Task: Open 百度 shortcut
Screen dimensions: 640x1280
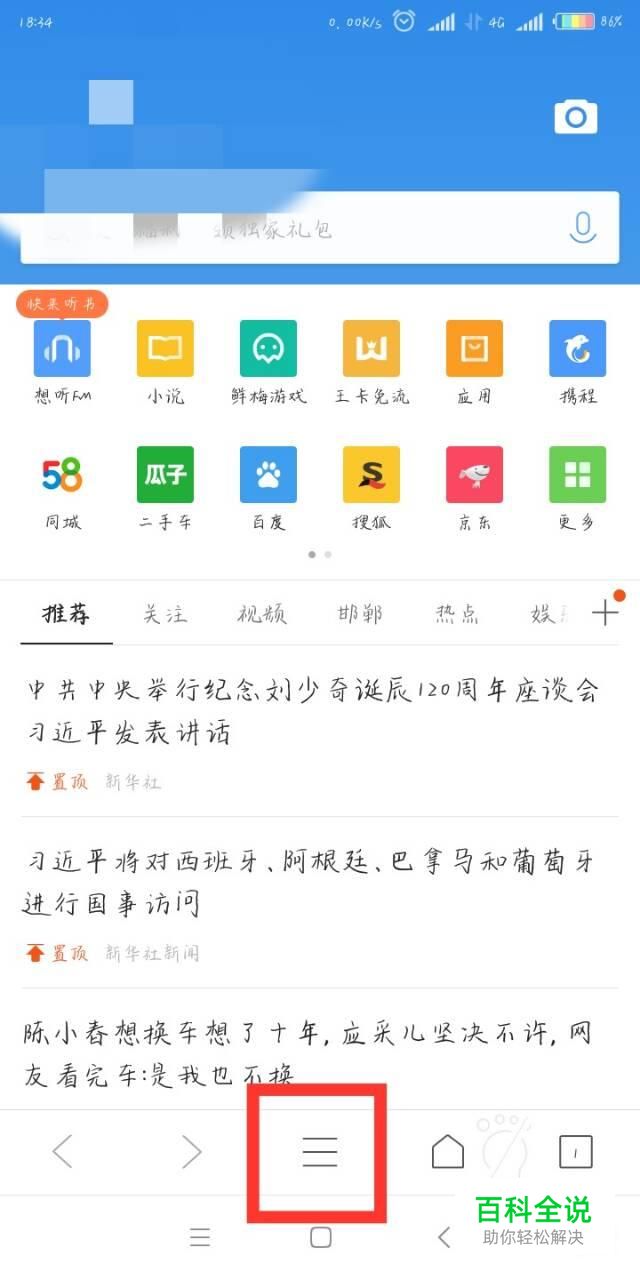Action: pyautogui.click(x=268, y=475)
